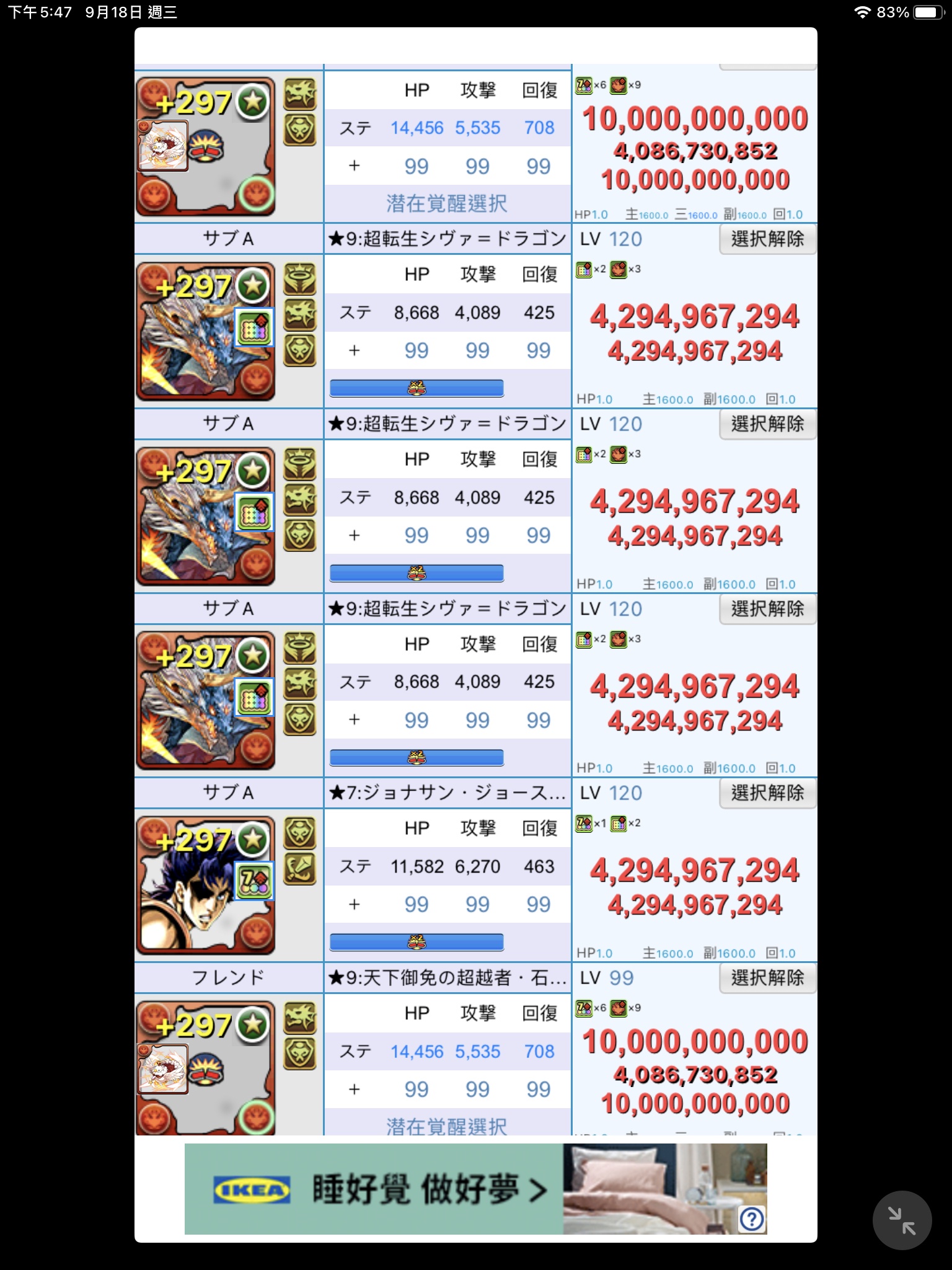Image resolution: width=952 pixels, height=1270 pixels.
Task: Change the LV 99 value of the friend monster
Action: pos(621,978)
